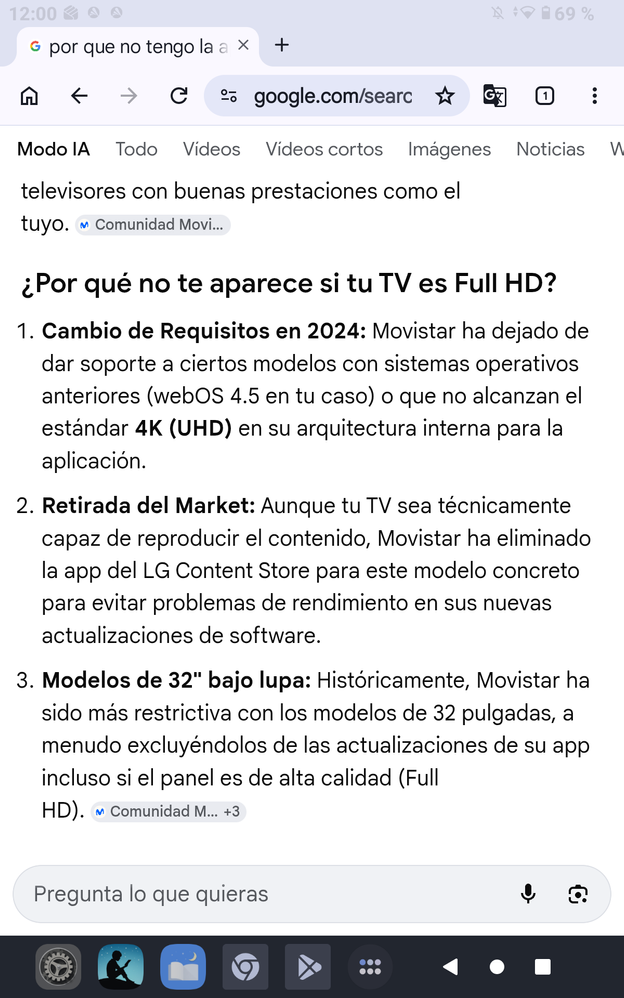Translate this page
Image resolution: width=624 pixels, height=998 pixels.
click(494, 96)
